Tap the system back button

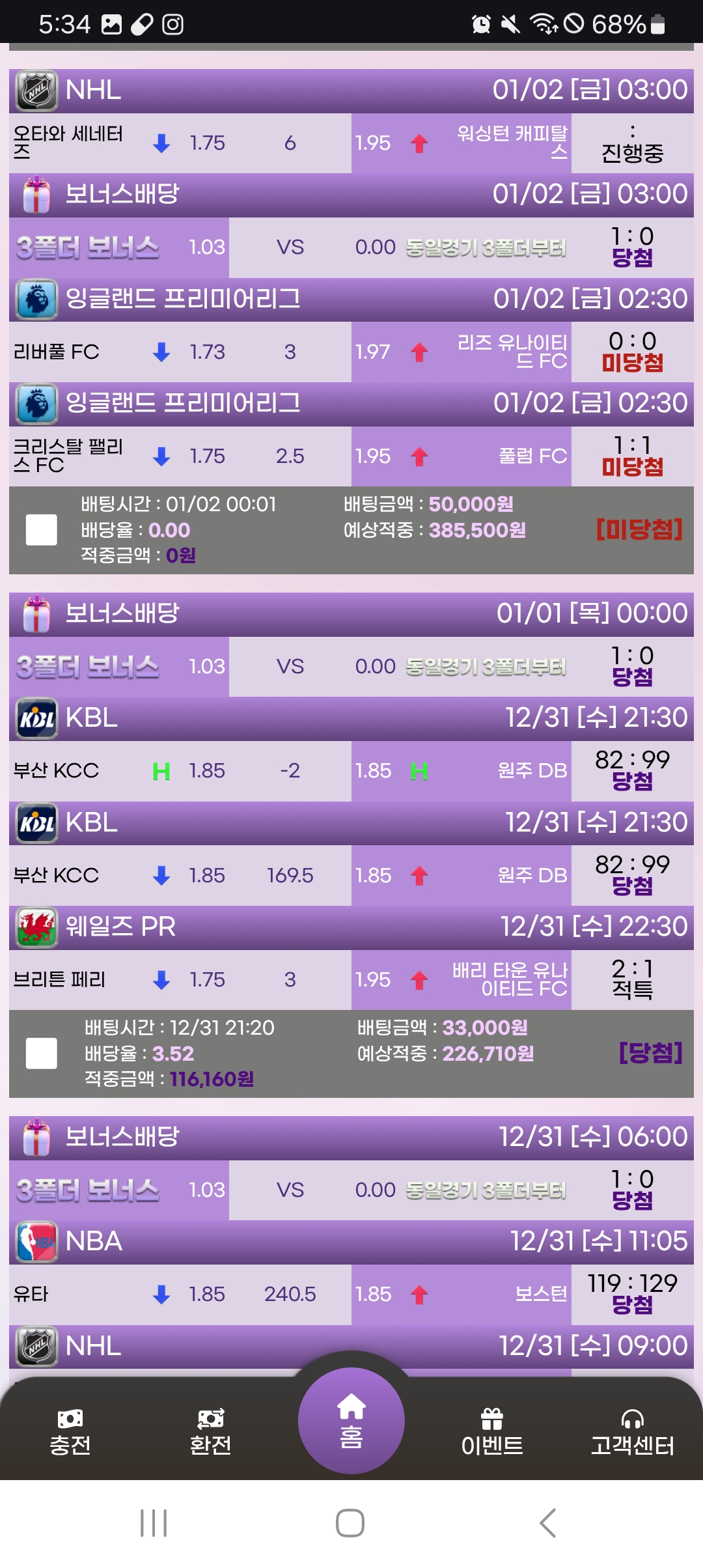[x=548, y=1523]
